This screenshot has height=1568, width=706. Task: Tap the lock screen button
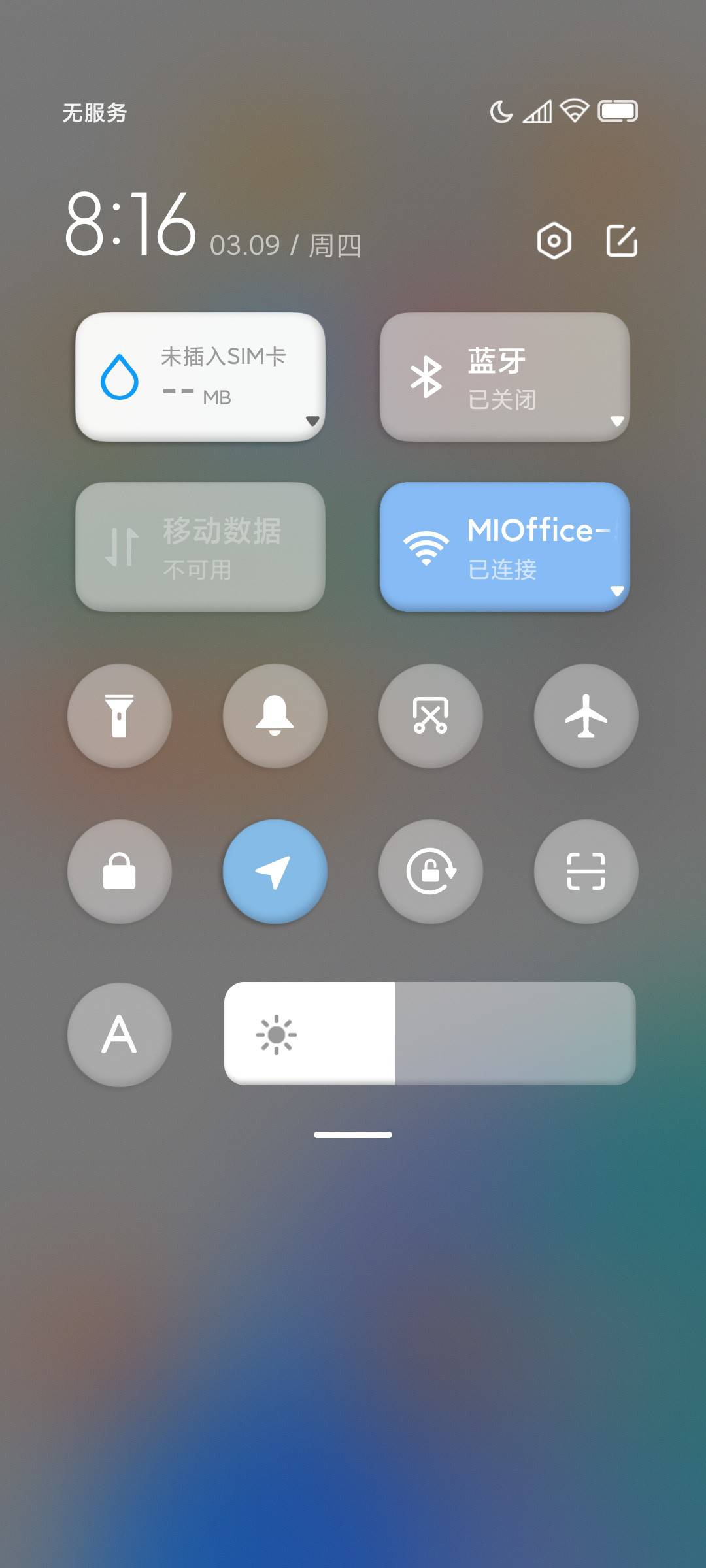[120, 872]
